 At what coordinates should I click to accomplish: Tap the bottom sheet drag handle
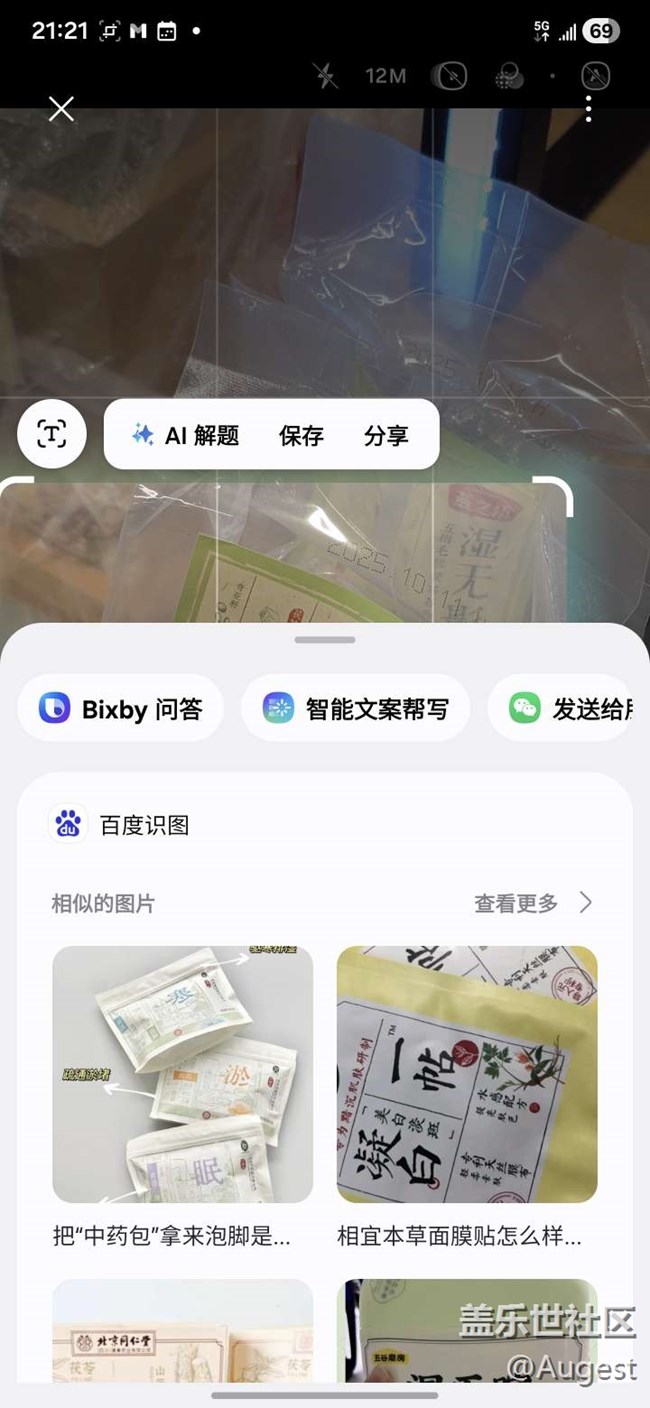pyautogui.click(x=325, y=640)
